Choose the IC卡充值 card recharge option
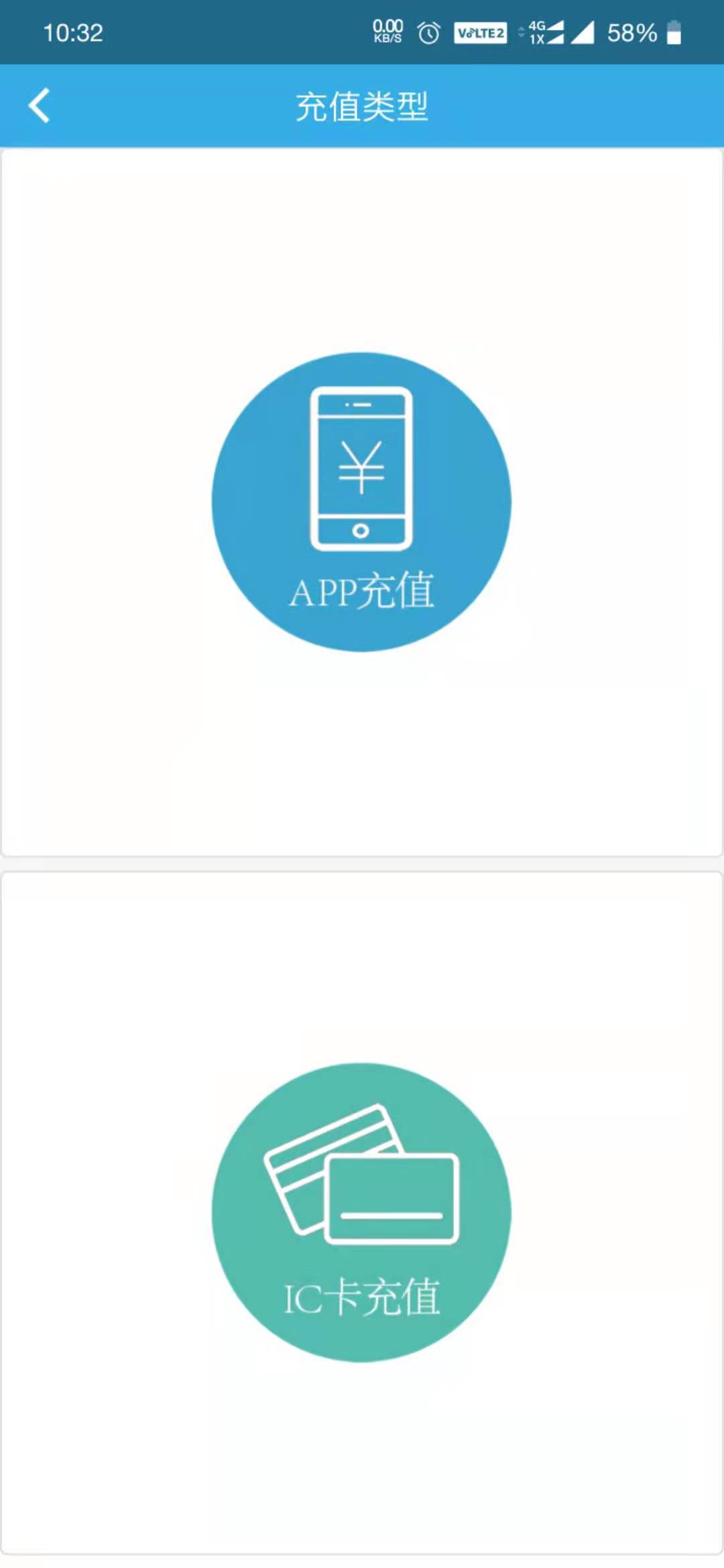724x1568 pixels. [x=361, y=1212]
